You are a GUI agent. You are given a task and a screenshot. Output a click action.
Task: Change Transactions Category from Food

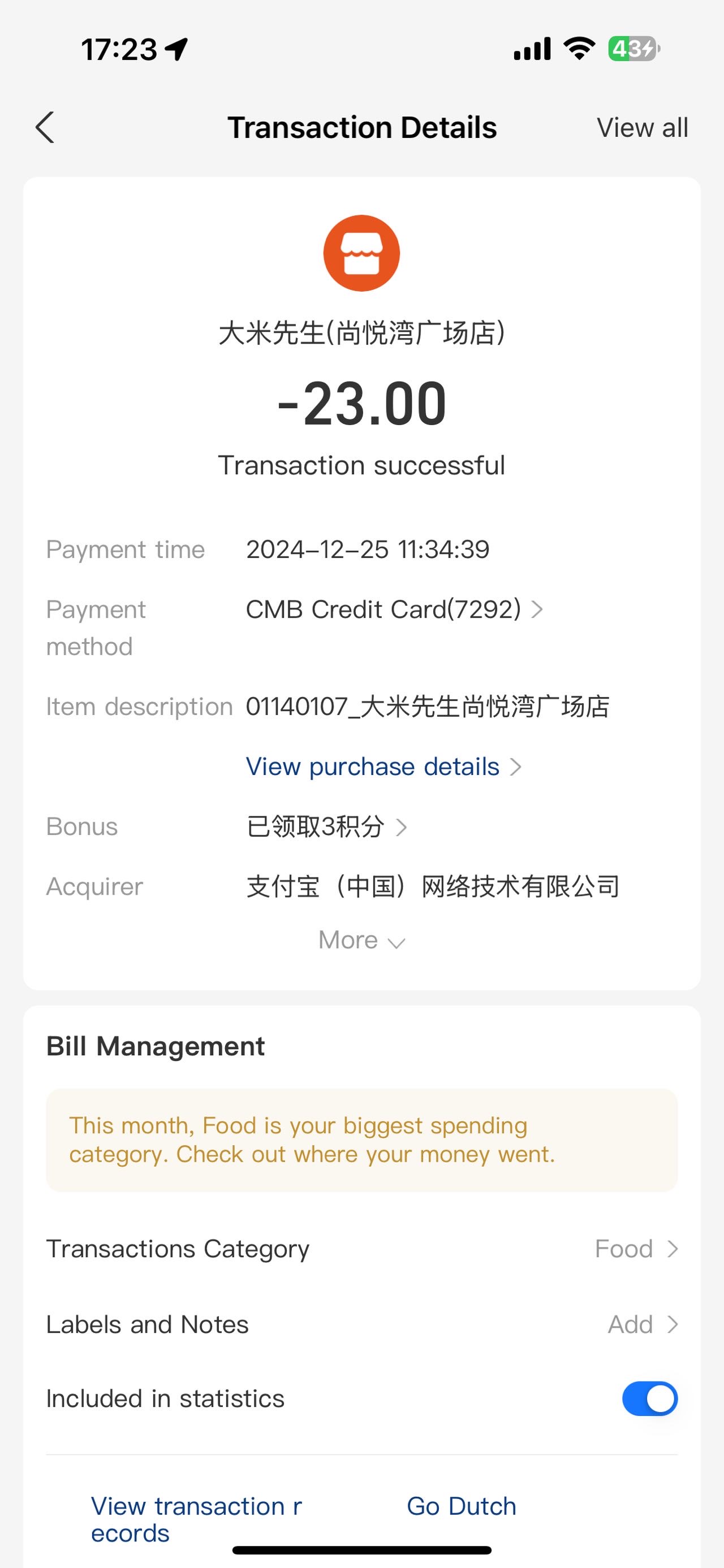[361, 1249]
